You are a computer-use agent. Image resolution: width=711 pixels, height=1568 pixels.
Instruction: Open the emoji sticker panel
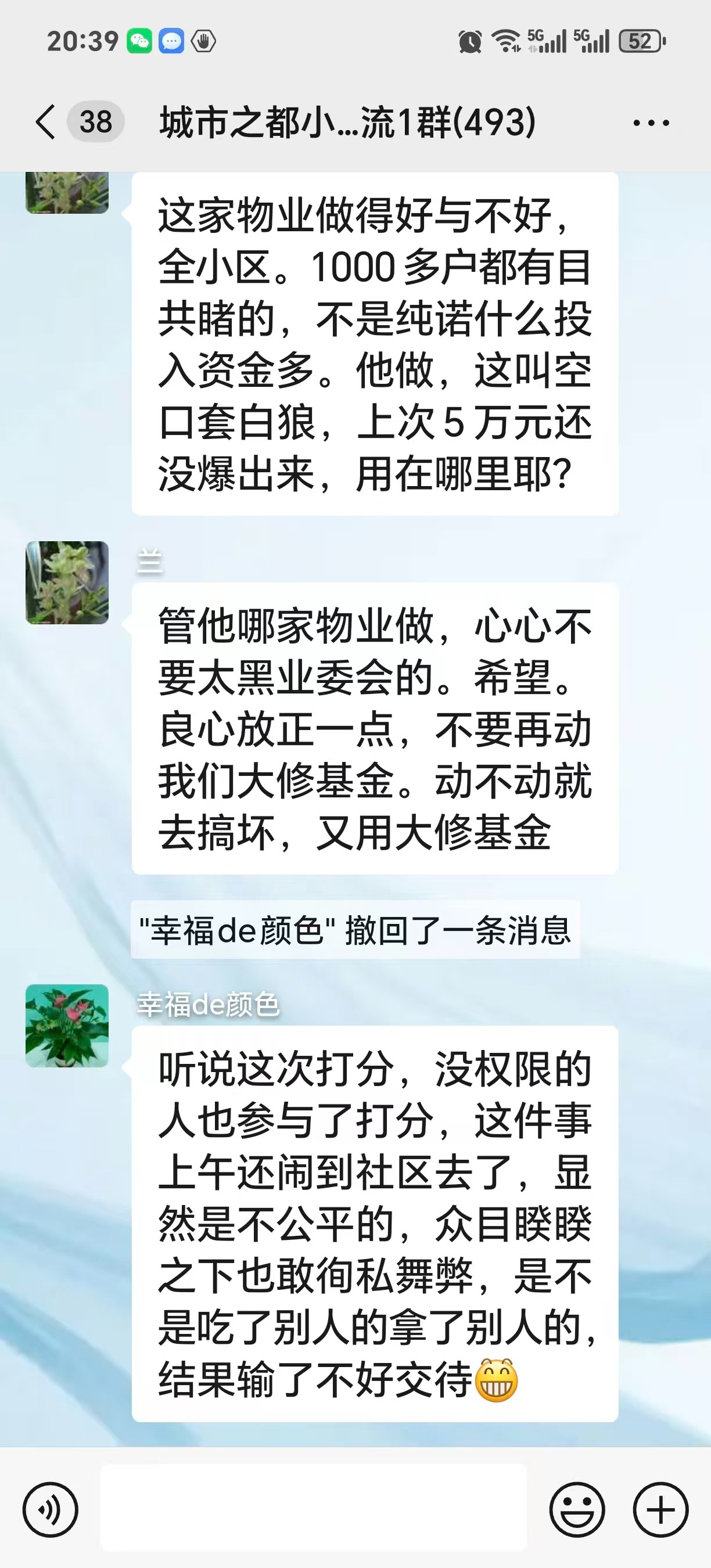(x=576, y=1509)
